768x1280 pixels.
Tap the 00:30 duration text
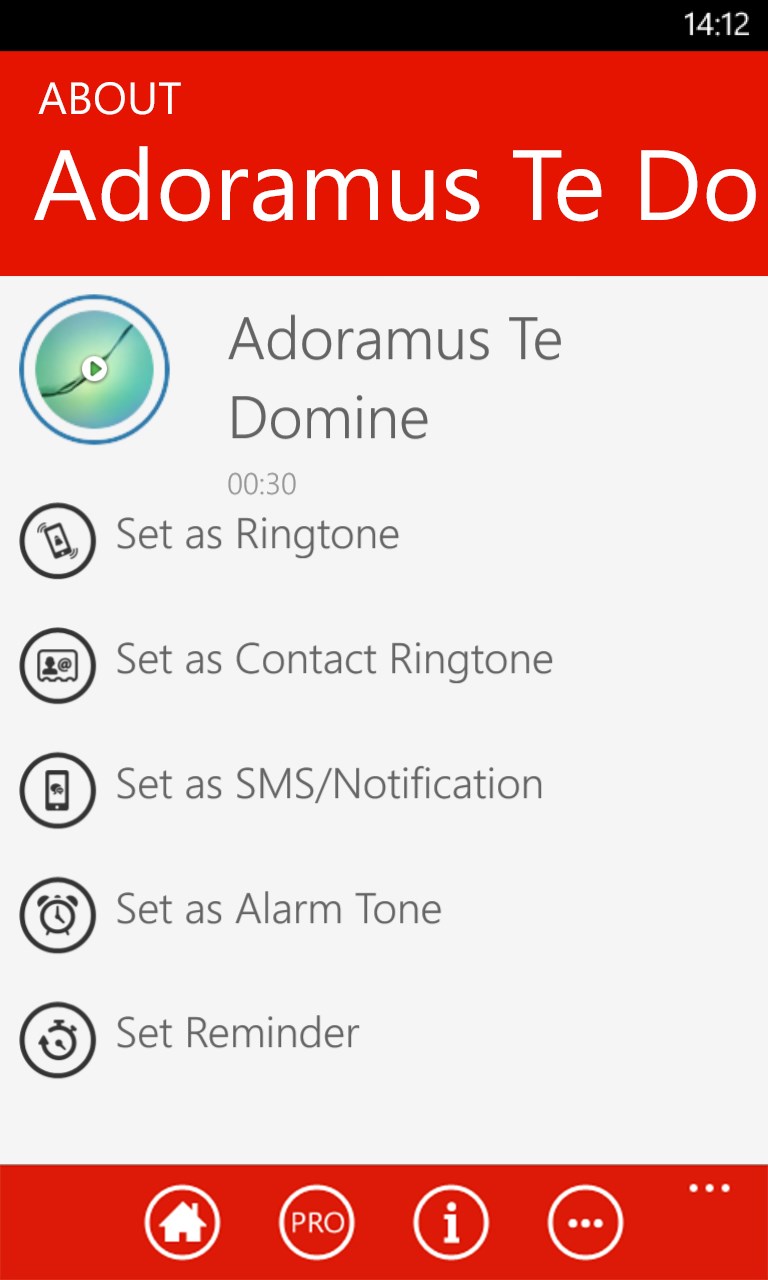[261, 484]
